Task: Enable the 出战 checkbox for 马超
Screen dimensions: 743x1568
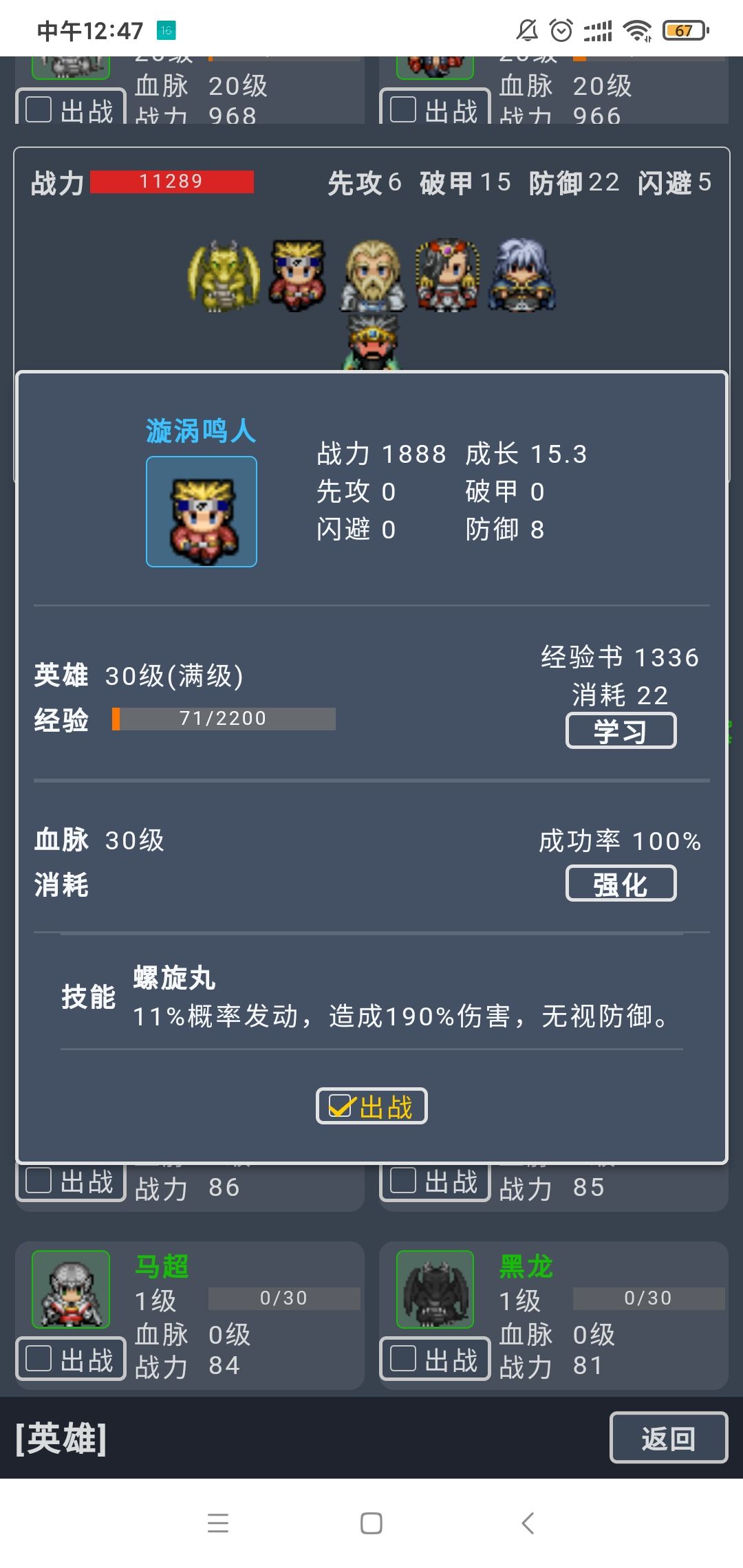Action: 69,1358
